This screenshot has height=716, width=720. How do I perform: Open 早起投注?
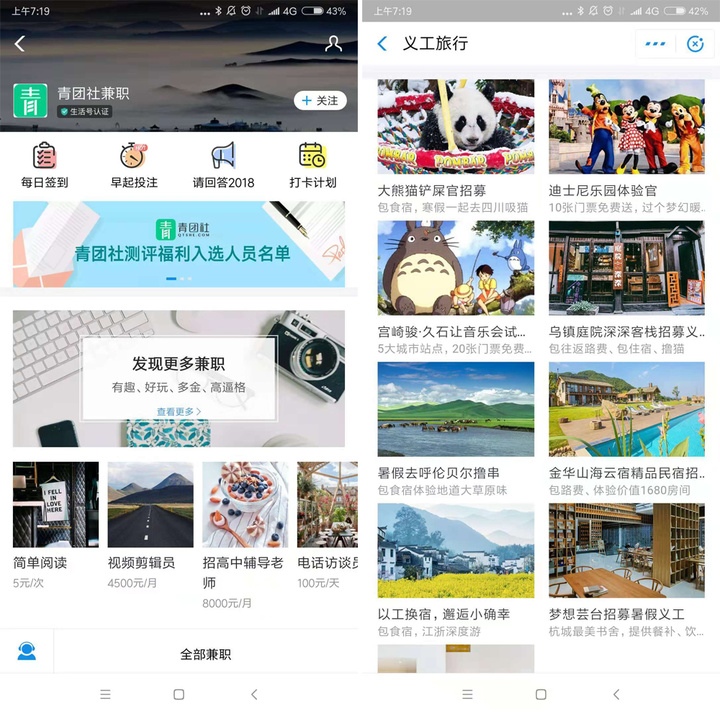click(x=133, y=165)
